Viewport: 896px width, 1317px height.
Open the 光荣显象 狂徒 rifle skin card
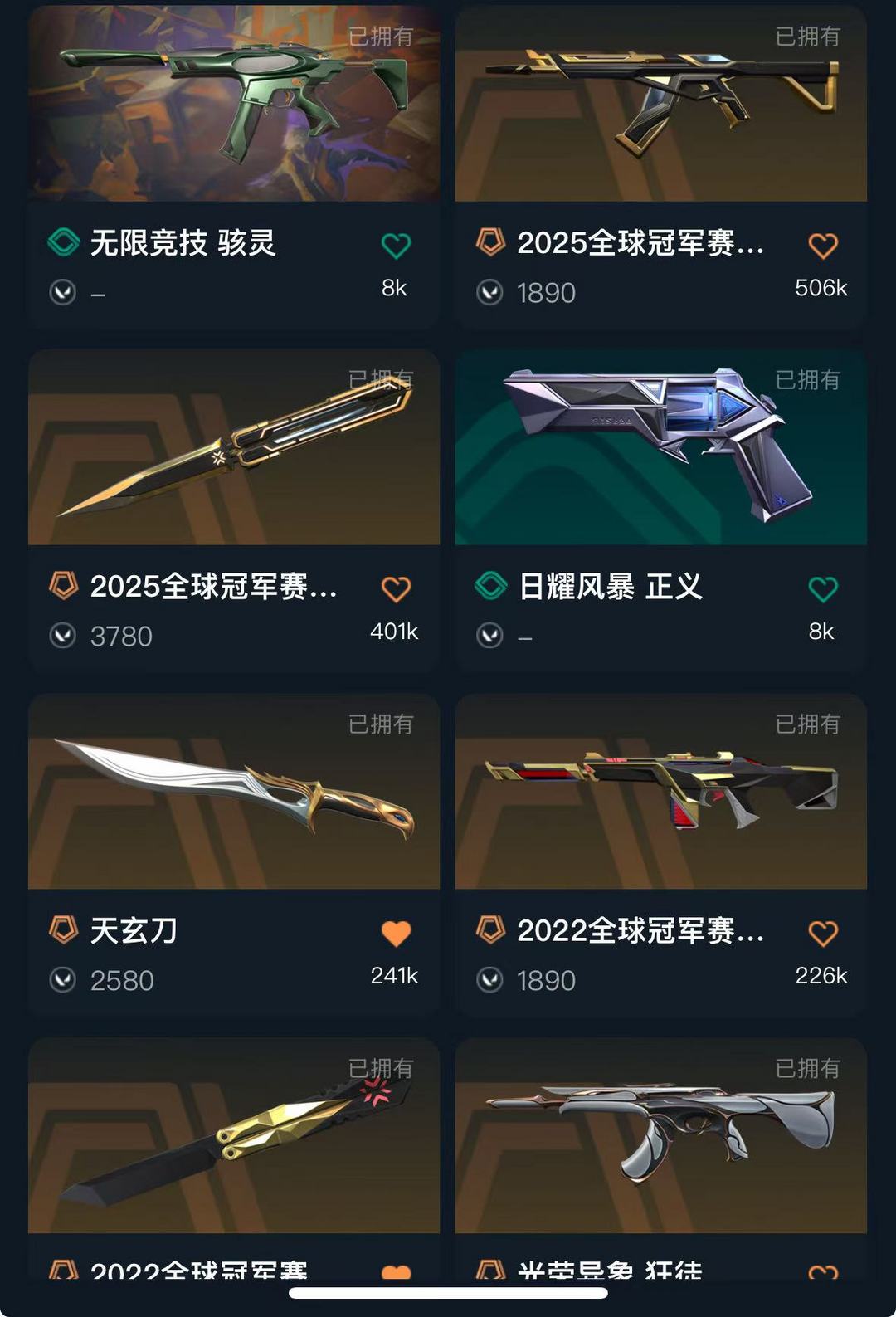(x=660, y=1135)
